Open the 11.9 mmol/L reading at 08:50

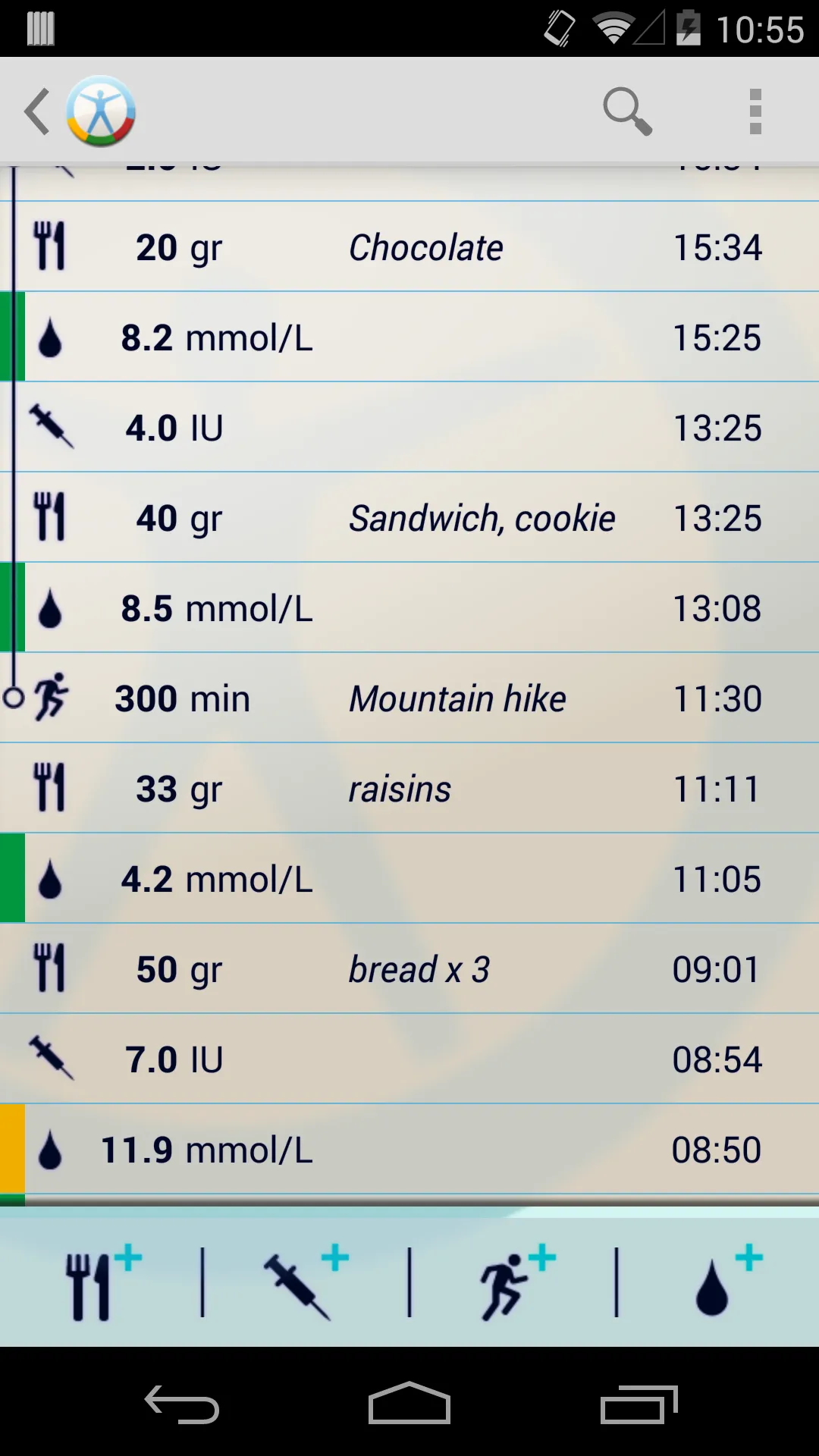[x=409, y=1149]
